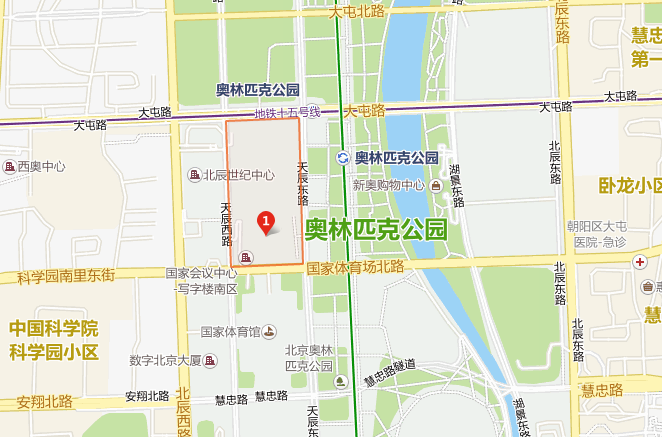Tap the red location marker numbered 1
The image size is (662, 437).
coord(266,221)
